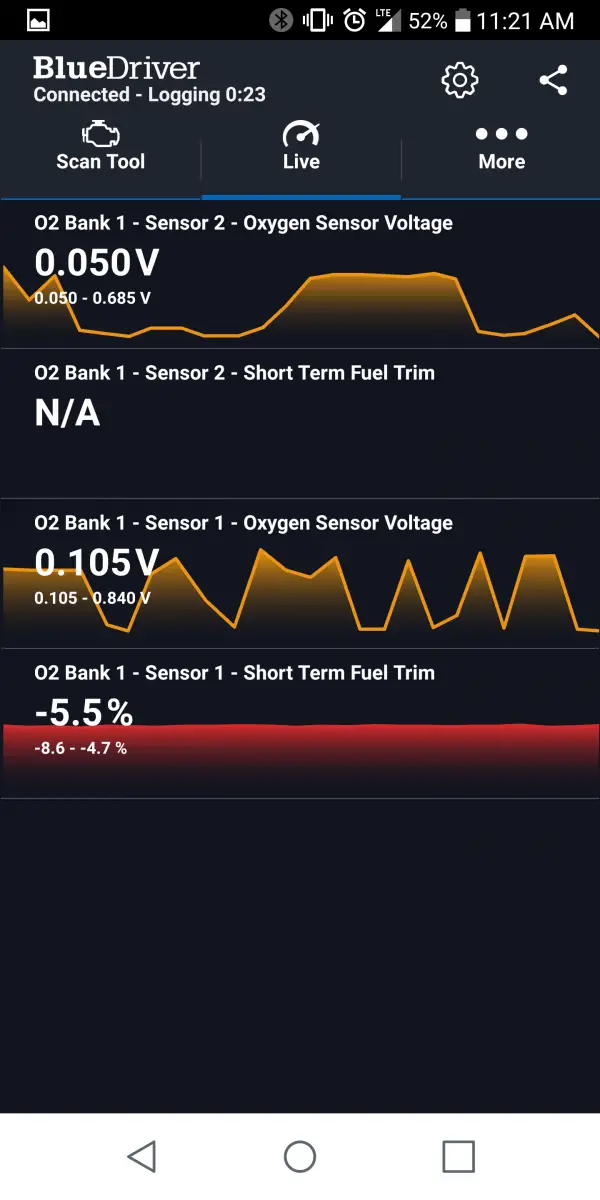The height and width of the screenshot is (1200, 600).
Task: Tap the system home button
Action: (300, 1157)
